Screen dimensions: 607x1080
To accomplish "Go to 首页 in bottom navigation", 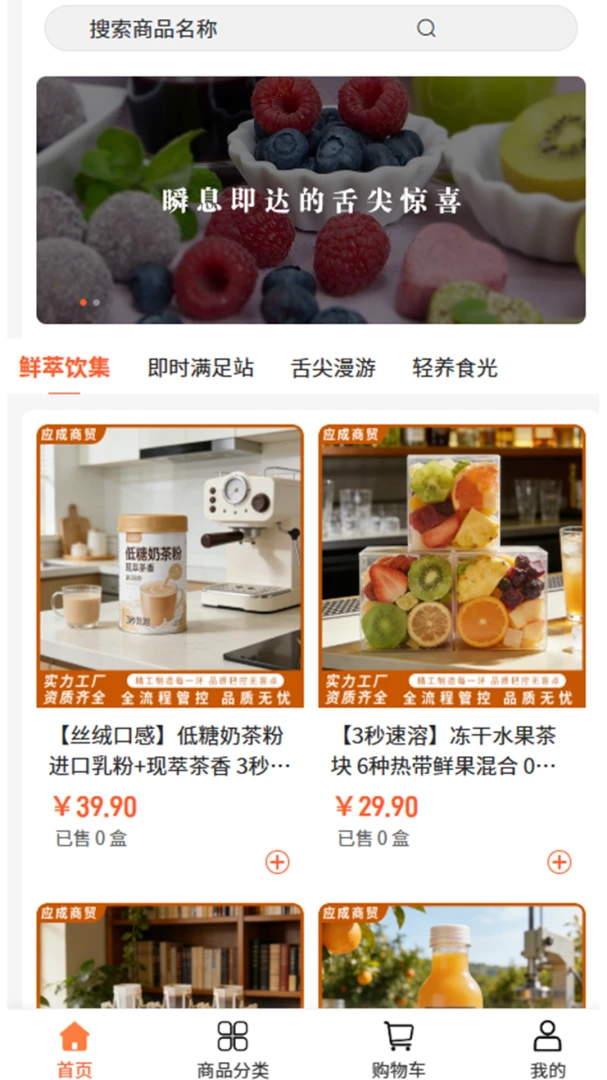I will 74,1049.
